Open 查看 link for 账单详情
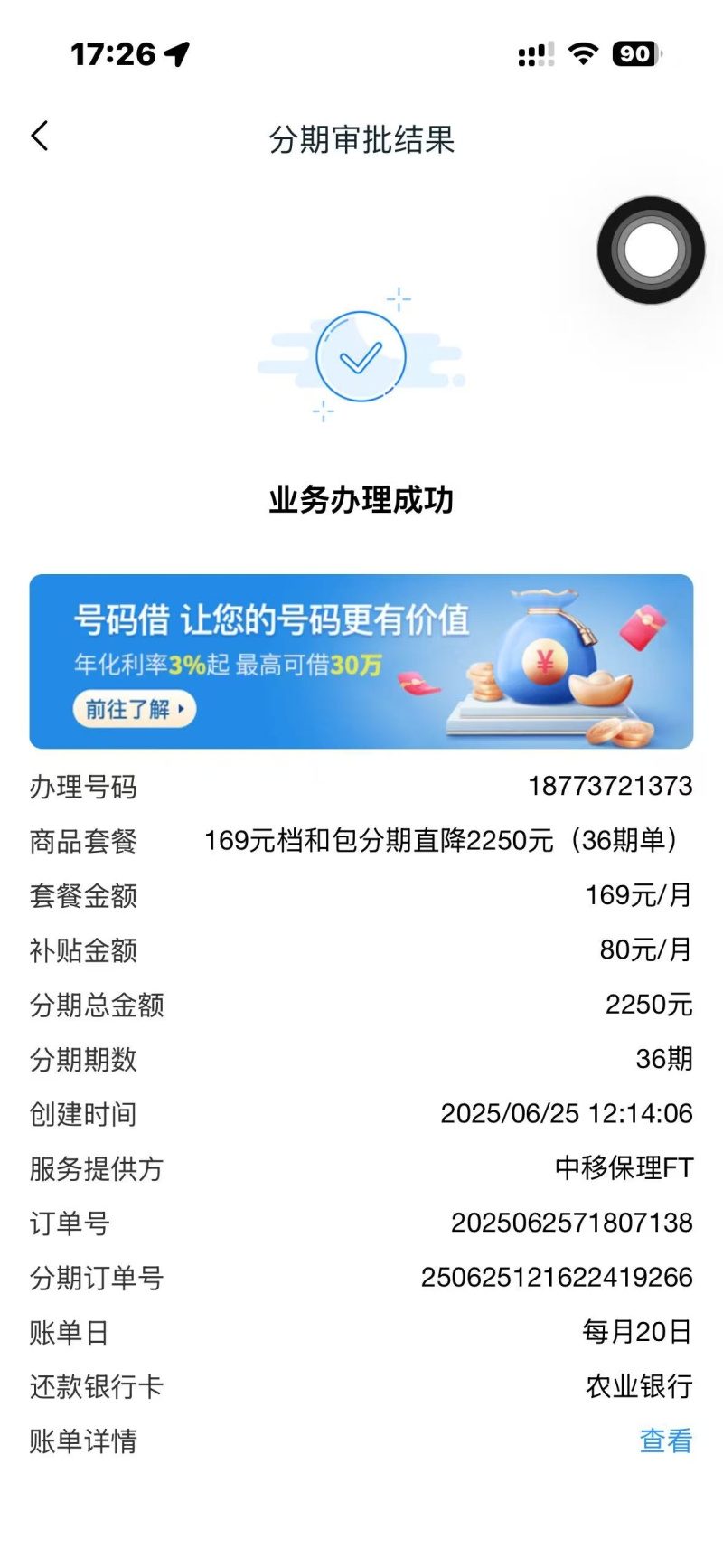Screen dimensions: 723x1568 tap(665, 1440)
